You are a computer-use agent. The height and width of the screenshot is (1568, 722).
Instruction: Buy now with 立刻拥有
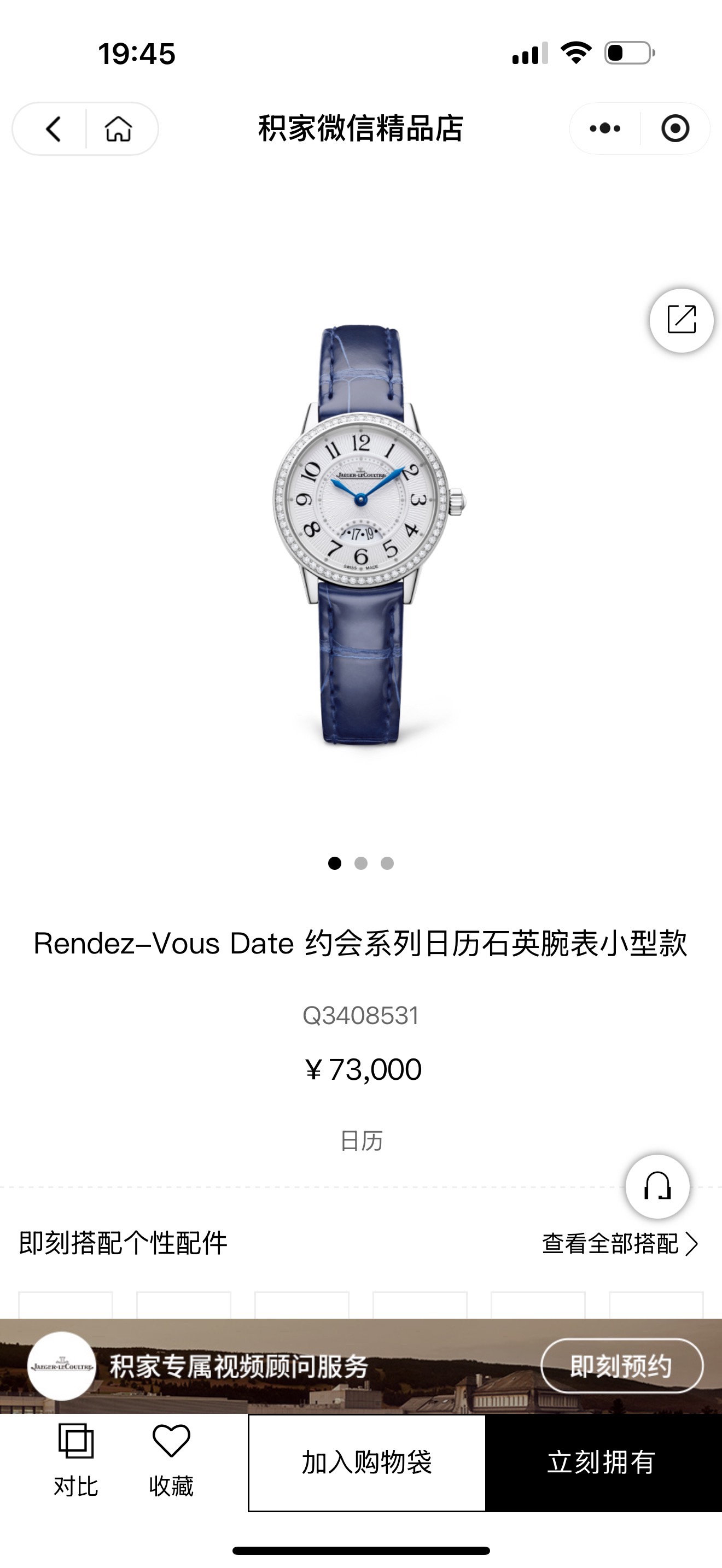click(x=603, y=1462)
